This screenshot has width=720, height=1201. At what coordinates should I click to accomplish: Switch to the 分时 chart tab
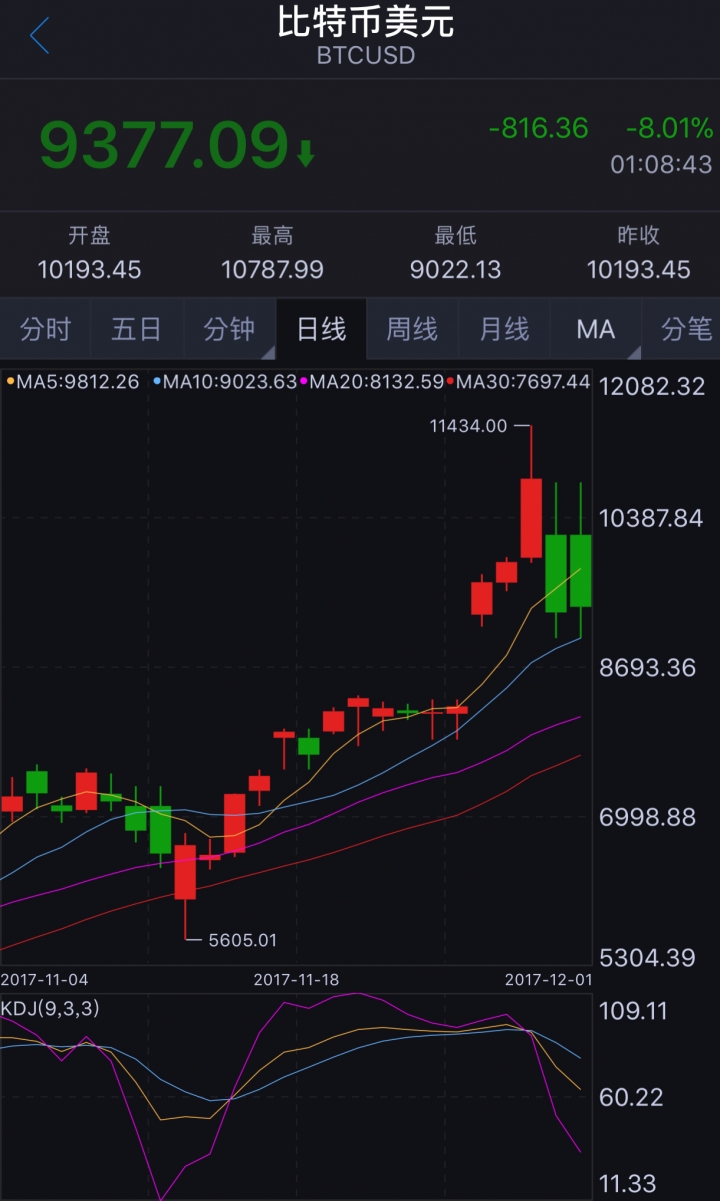(x=46, y=329)
